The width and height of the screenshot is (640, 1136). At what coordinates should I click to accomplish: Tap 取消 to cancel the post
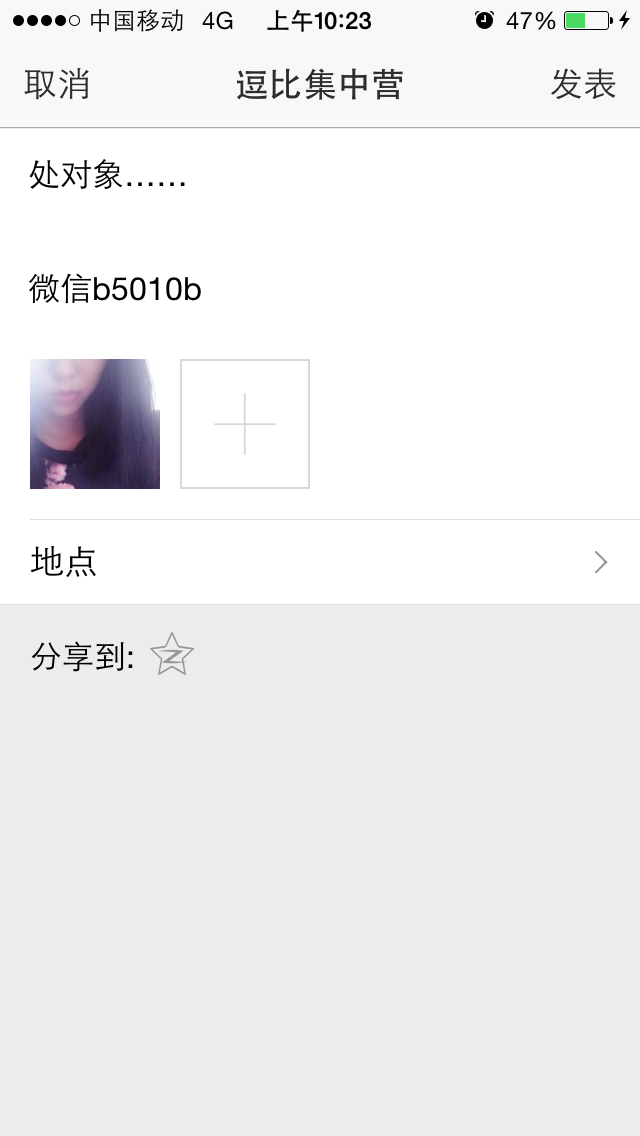57,85
